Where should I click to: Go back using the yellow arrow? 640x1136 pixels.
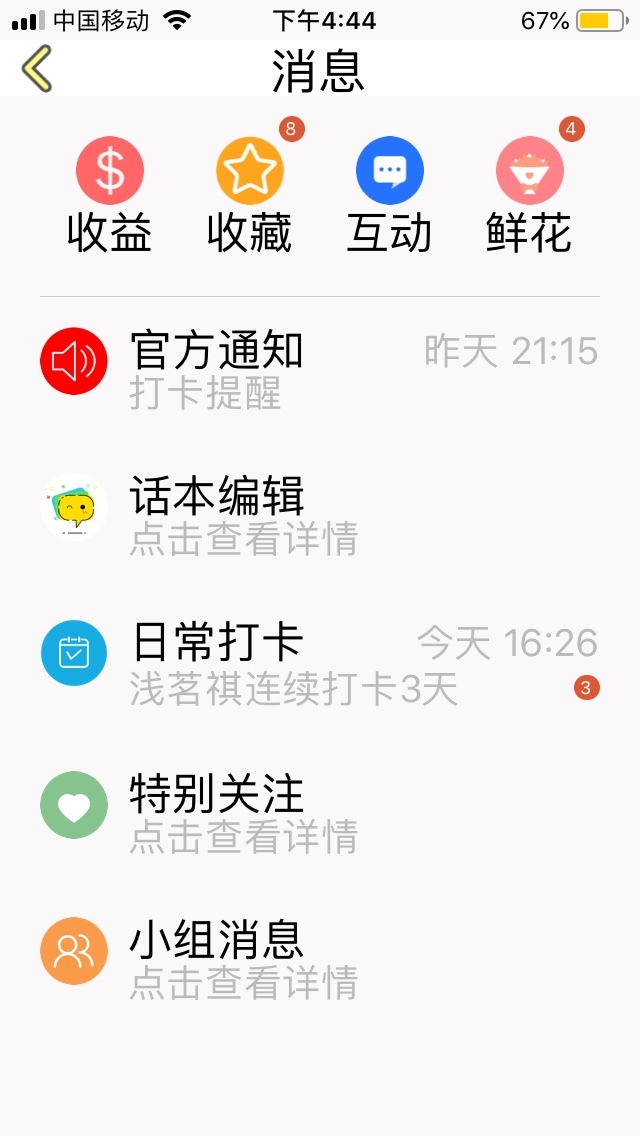click(36, 68)
